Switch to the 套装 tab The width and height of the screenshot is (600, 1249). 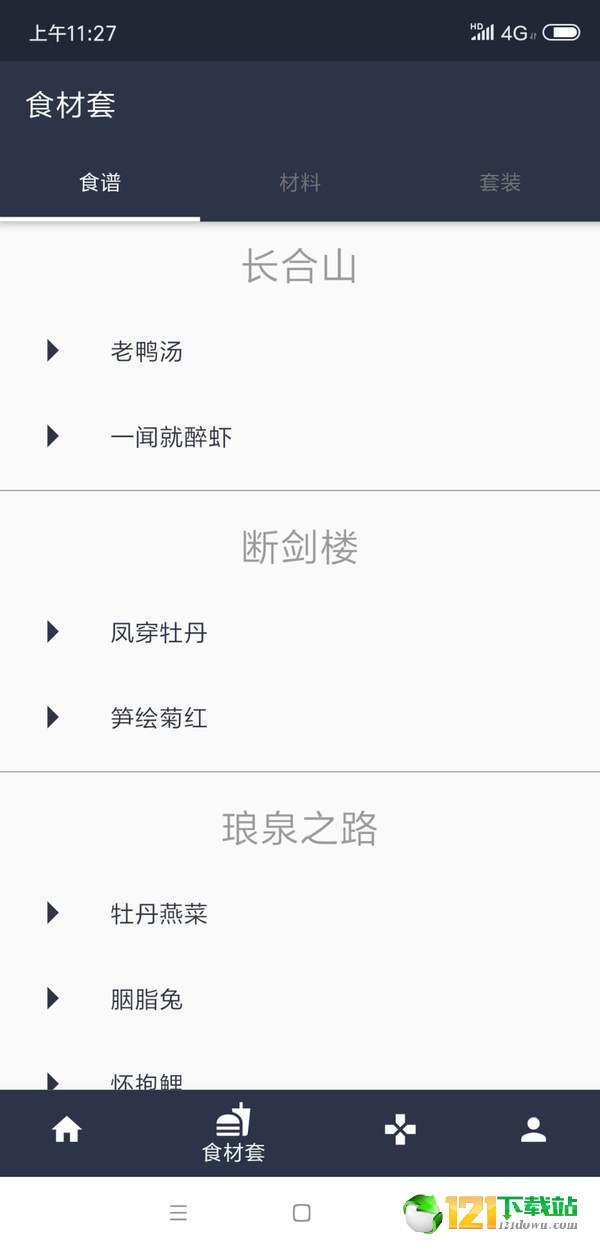pyautogui.click(x=500, y=183)
